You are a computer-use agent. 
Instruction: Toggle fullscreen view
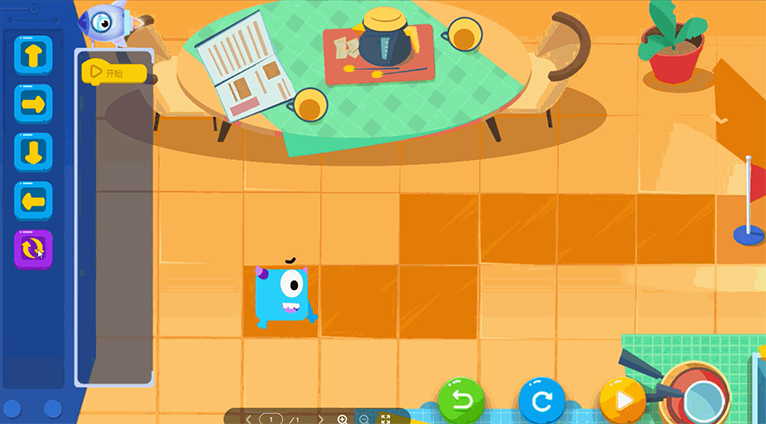pos(385,419)
